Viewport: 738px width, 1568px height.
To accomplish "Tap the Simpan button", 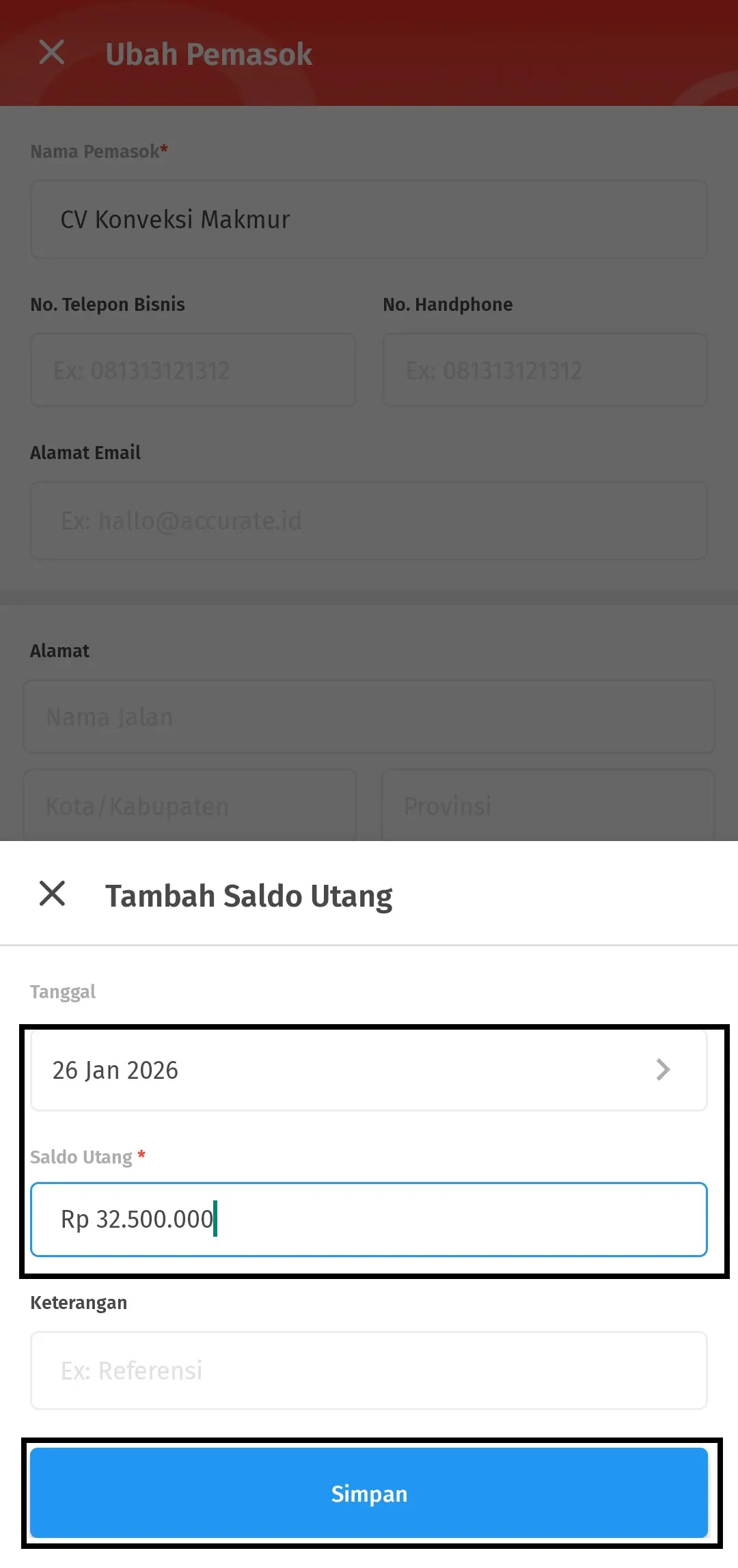I will tap(369, 1494).
